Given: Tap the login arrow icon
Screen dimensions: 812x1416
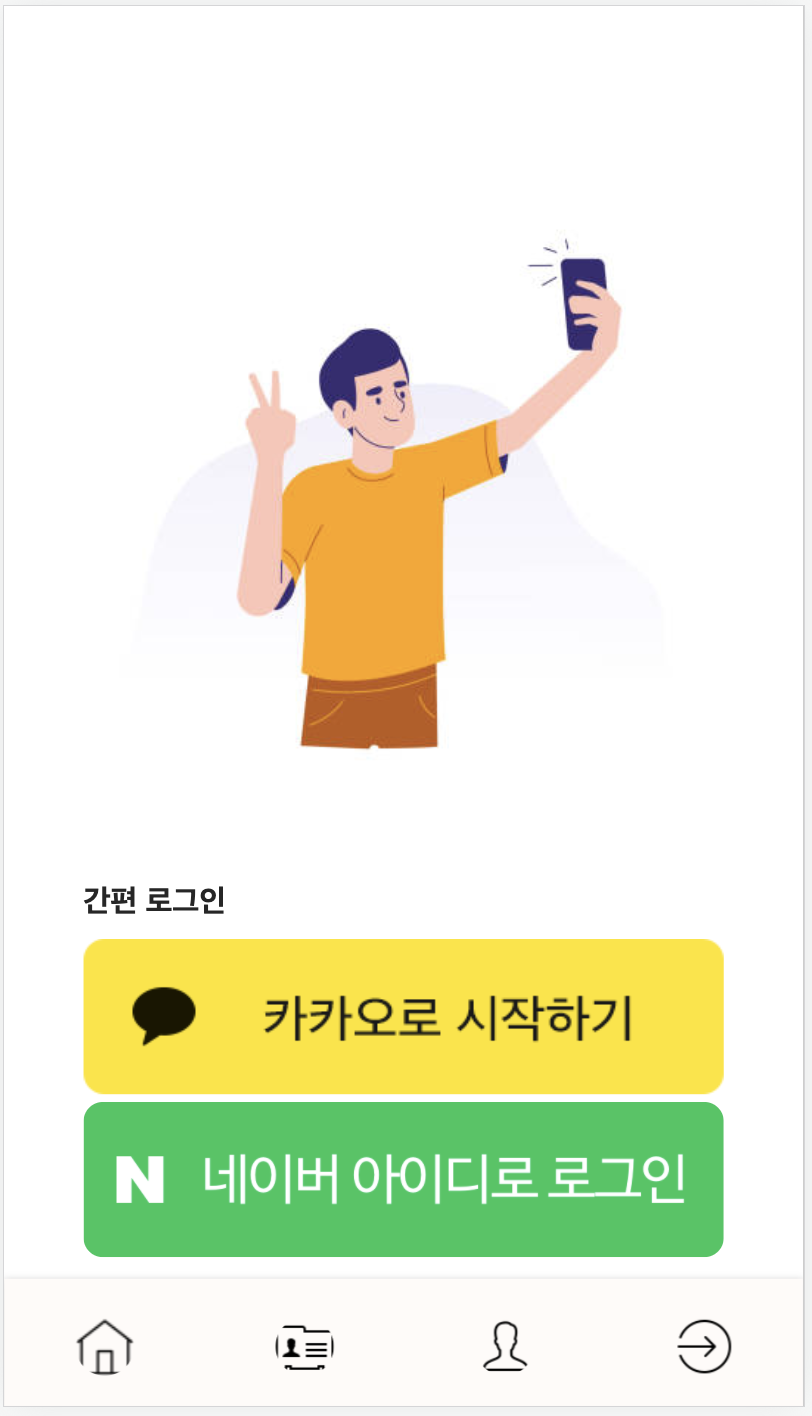Looking at the screenshot, I should coord(704,1345).
